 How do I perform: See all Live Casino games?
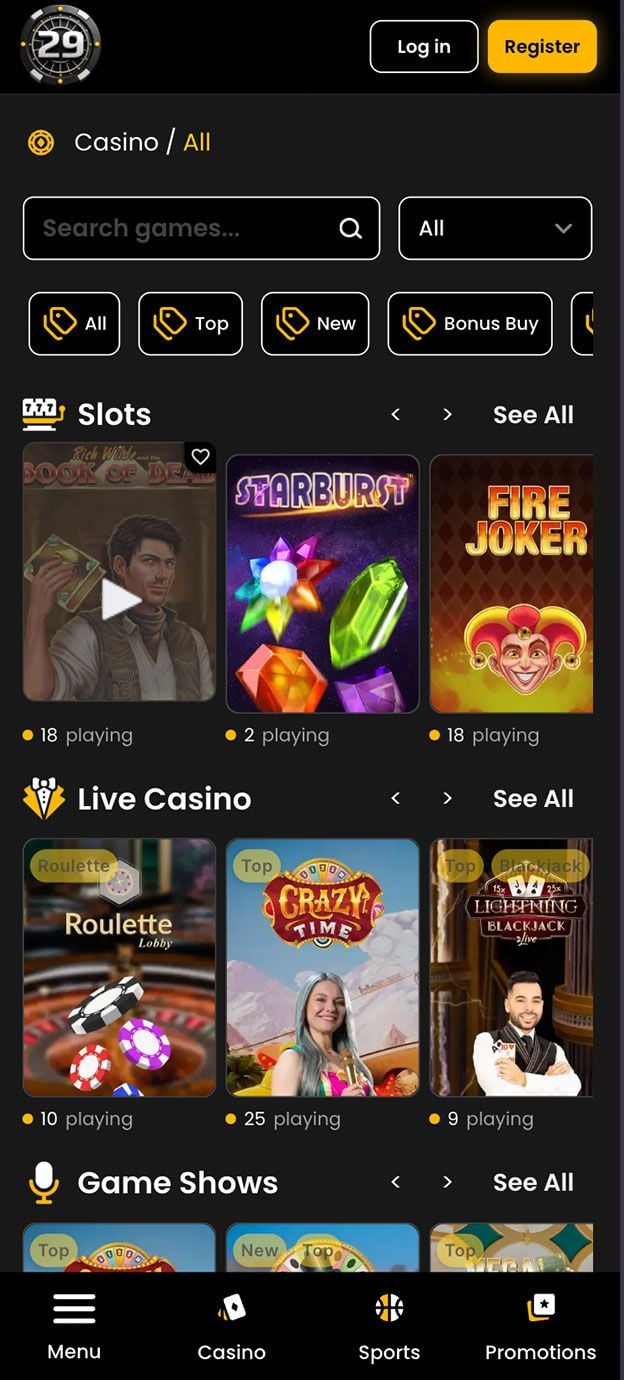pyautogui.click(x=533, y=798)
